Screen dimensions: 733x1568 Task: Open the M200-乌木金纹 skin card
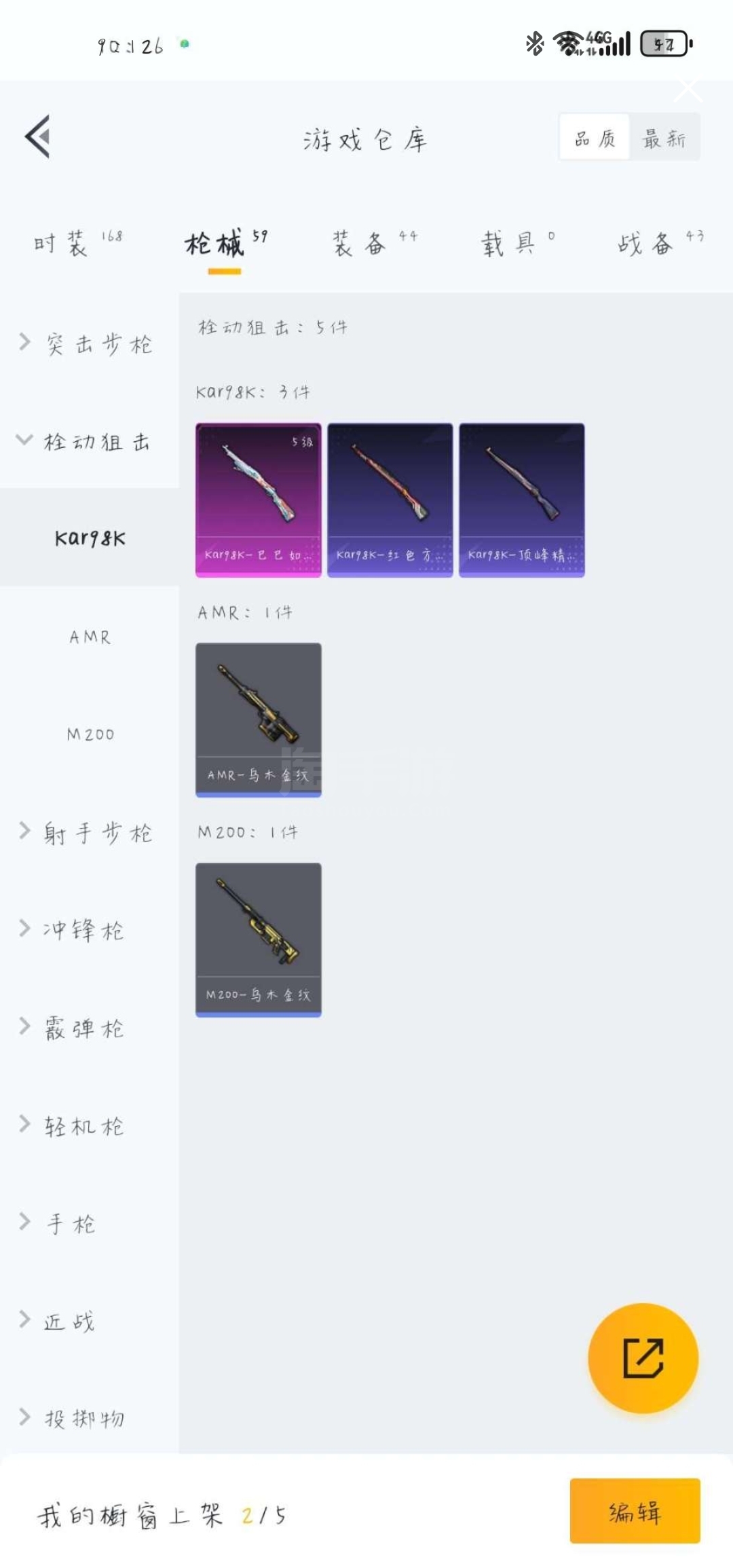[259, 940]
